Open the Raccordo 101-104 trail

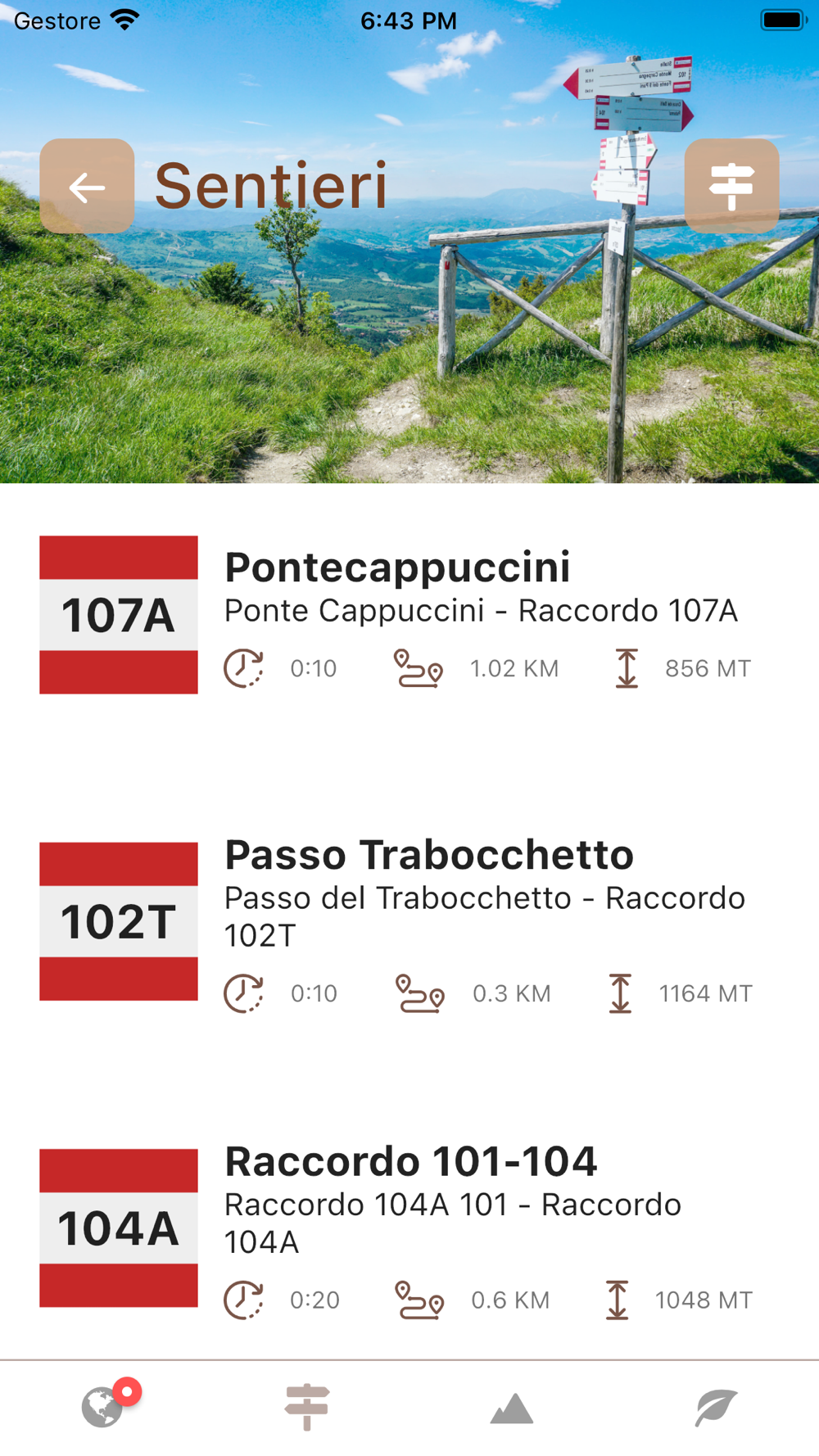click(409, 1227)
